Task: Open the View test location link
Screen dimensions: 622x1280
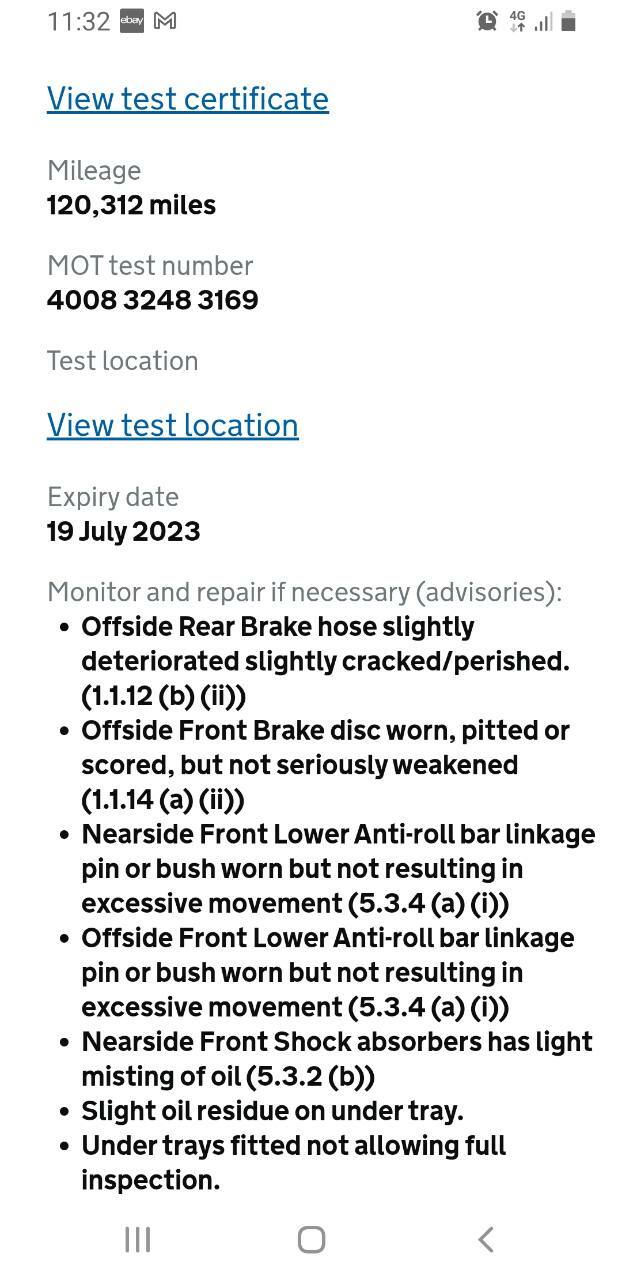Action: click(x=173, y=425)
